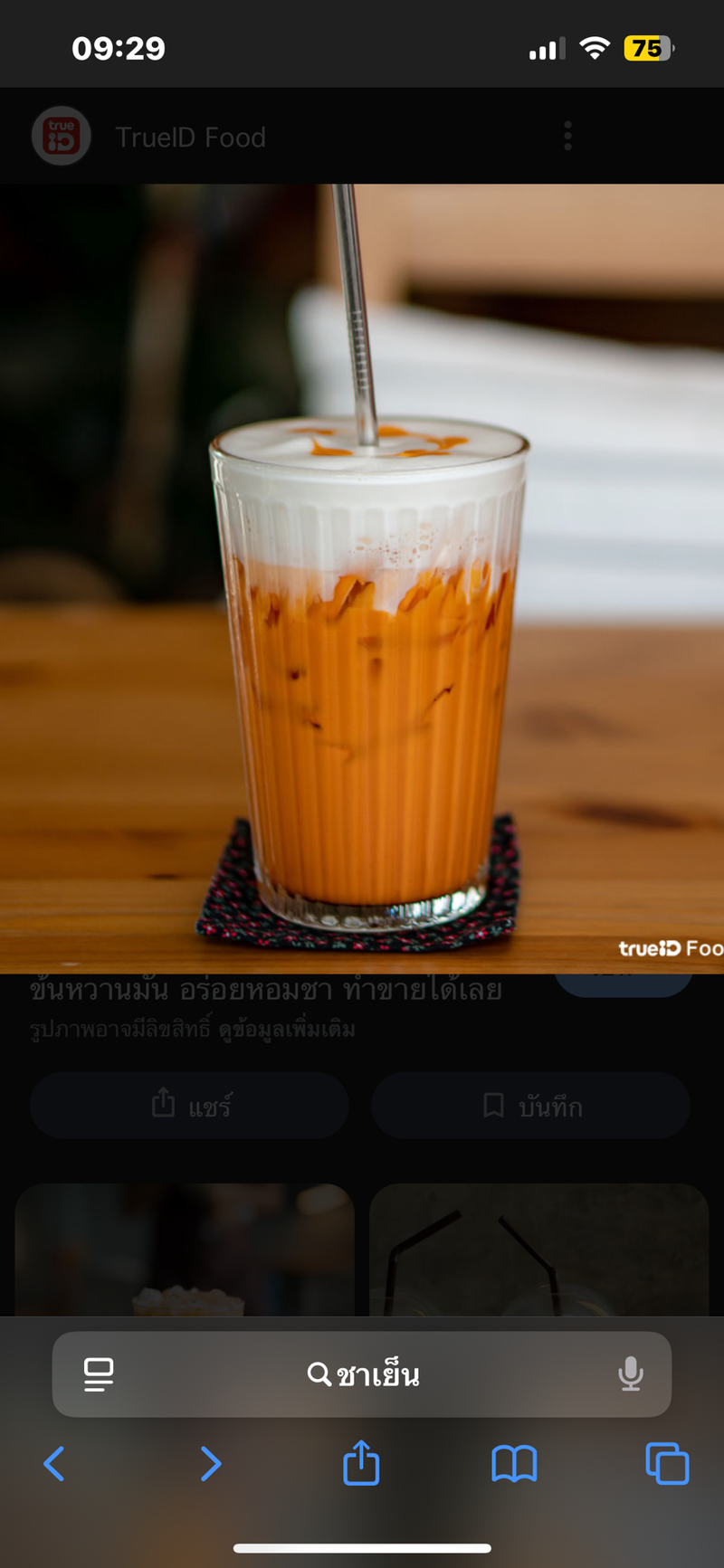724x1568 pixels.
Task: Start voice search with the microphone
Action: [x=630, y=1374]
